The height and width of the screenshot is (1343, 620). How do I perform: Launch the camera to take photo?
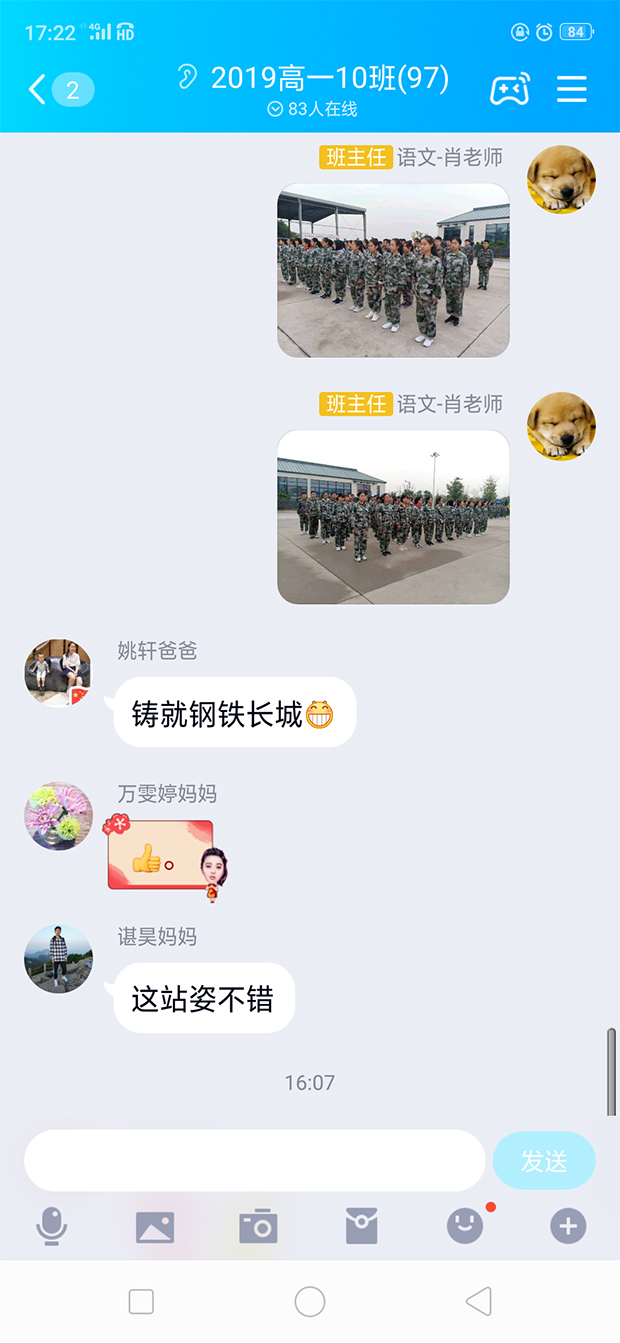[258, 1226]
